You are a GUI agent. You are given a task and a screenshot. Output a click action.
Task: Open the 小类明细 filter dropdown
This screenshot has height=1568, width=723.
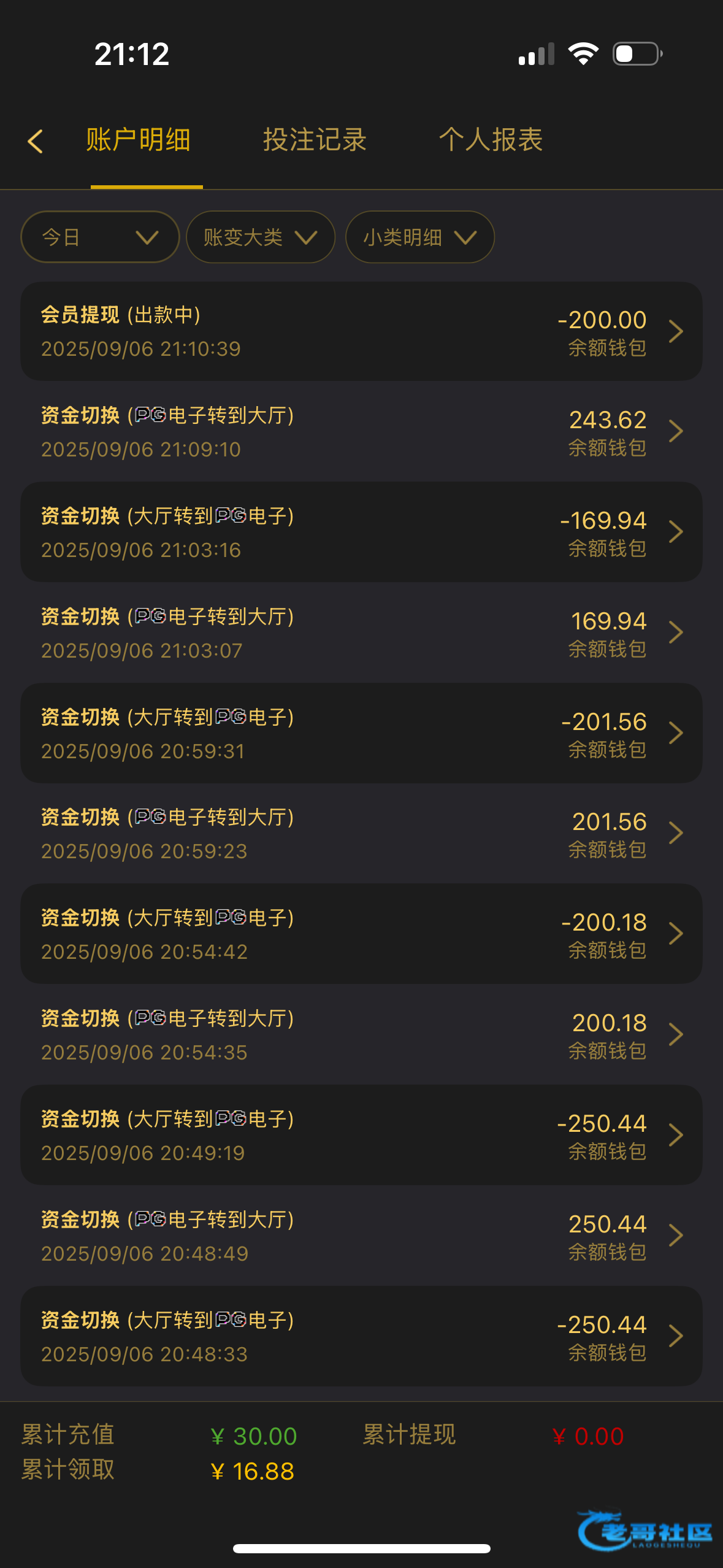(420, 237)
